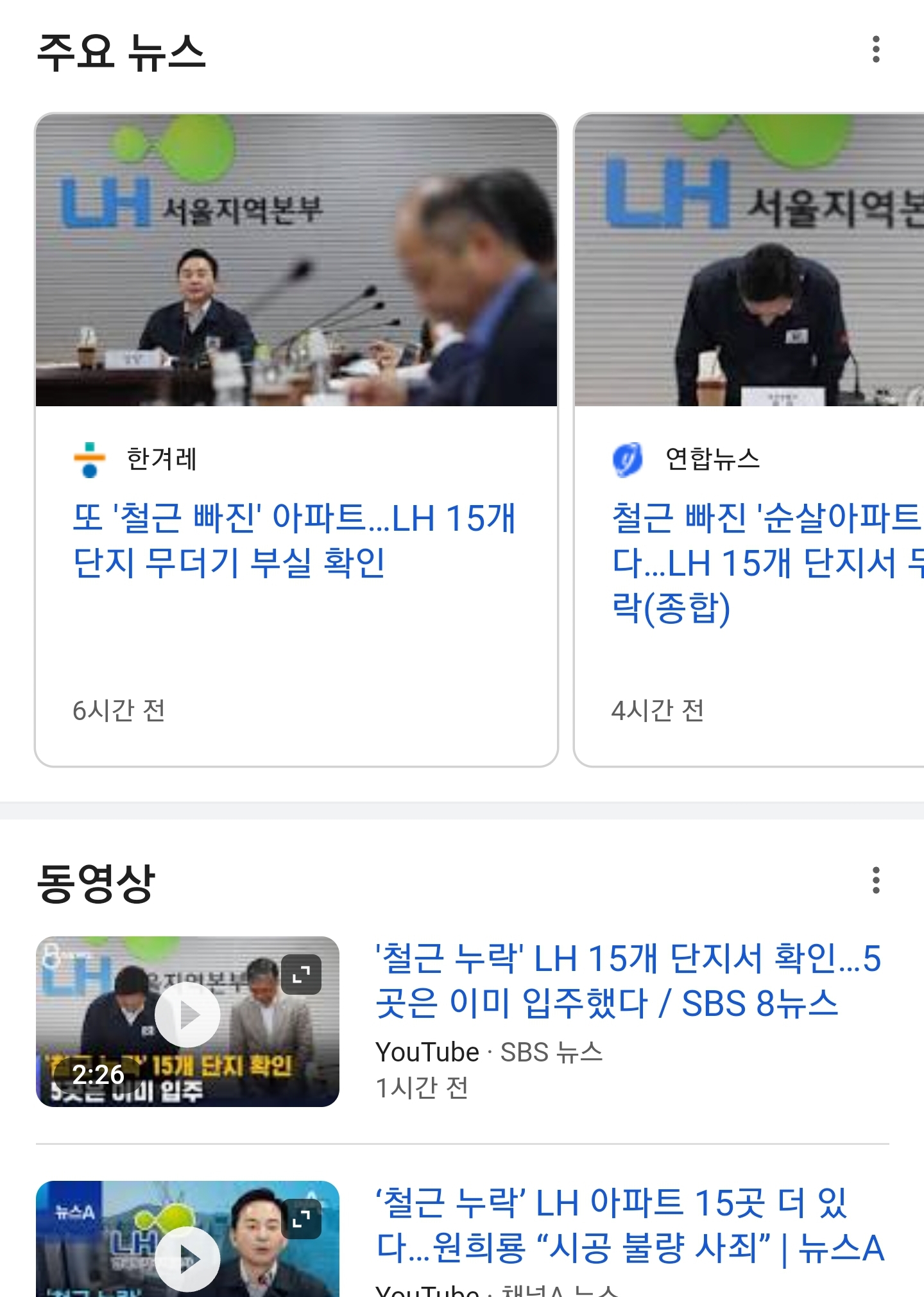
Task: Open the 한겨레 news article card
Action: pos(295,540)
